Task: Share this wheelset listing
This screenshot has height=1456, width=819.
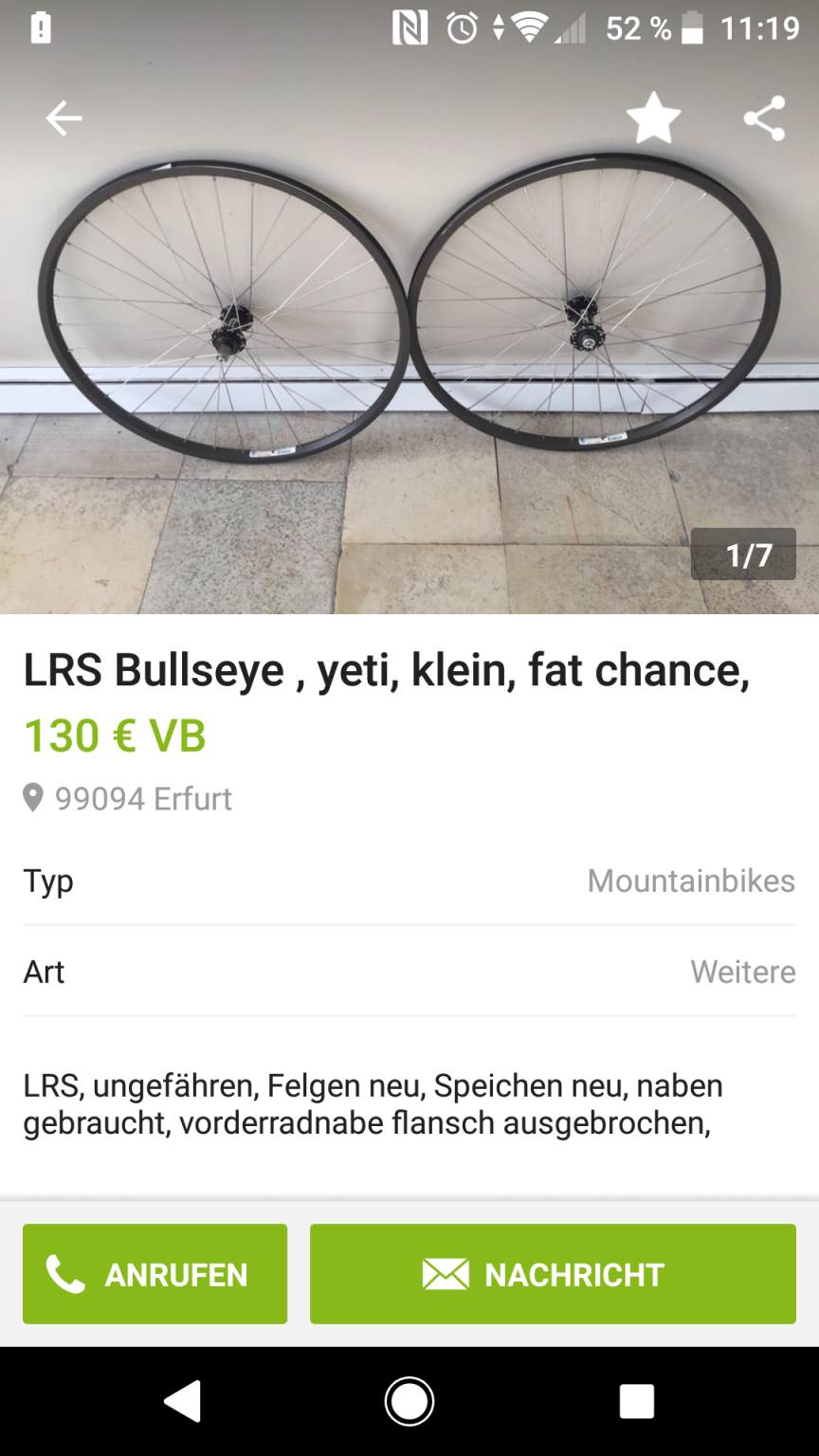Action: tap(764, 118)
